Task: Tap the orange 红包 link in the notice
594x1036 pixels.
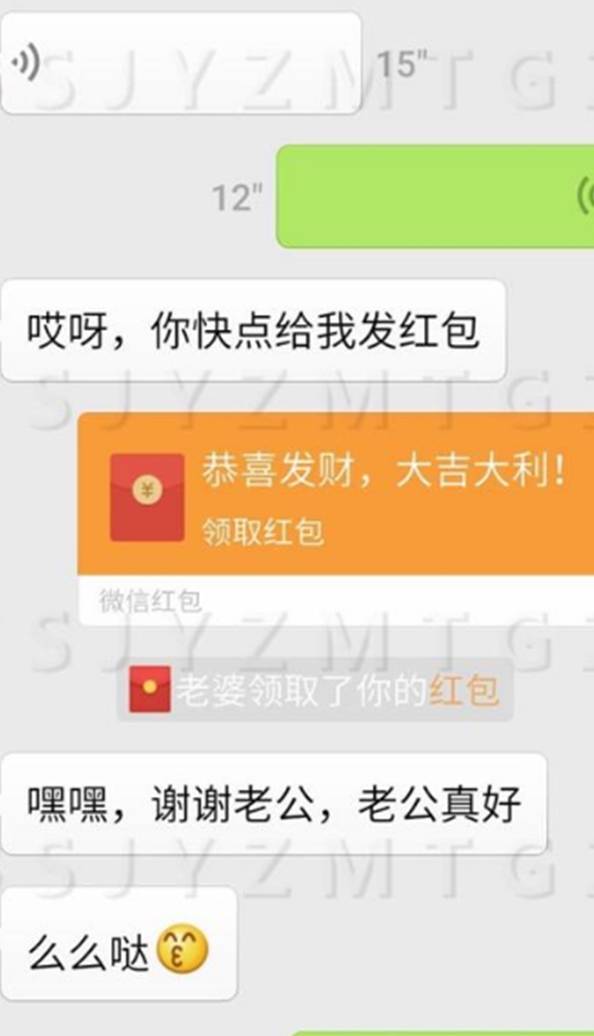Action: (x=464, y=690)
